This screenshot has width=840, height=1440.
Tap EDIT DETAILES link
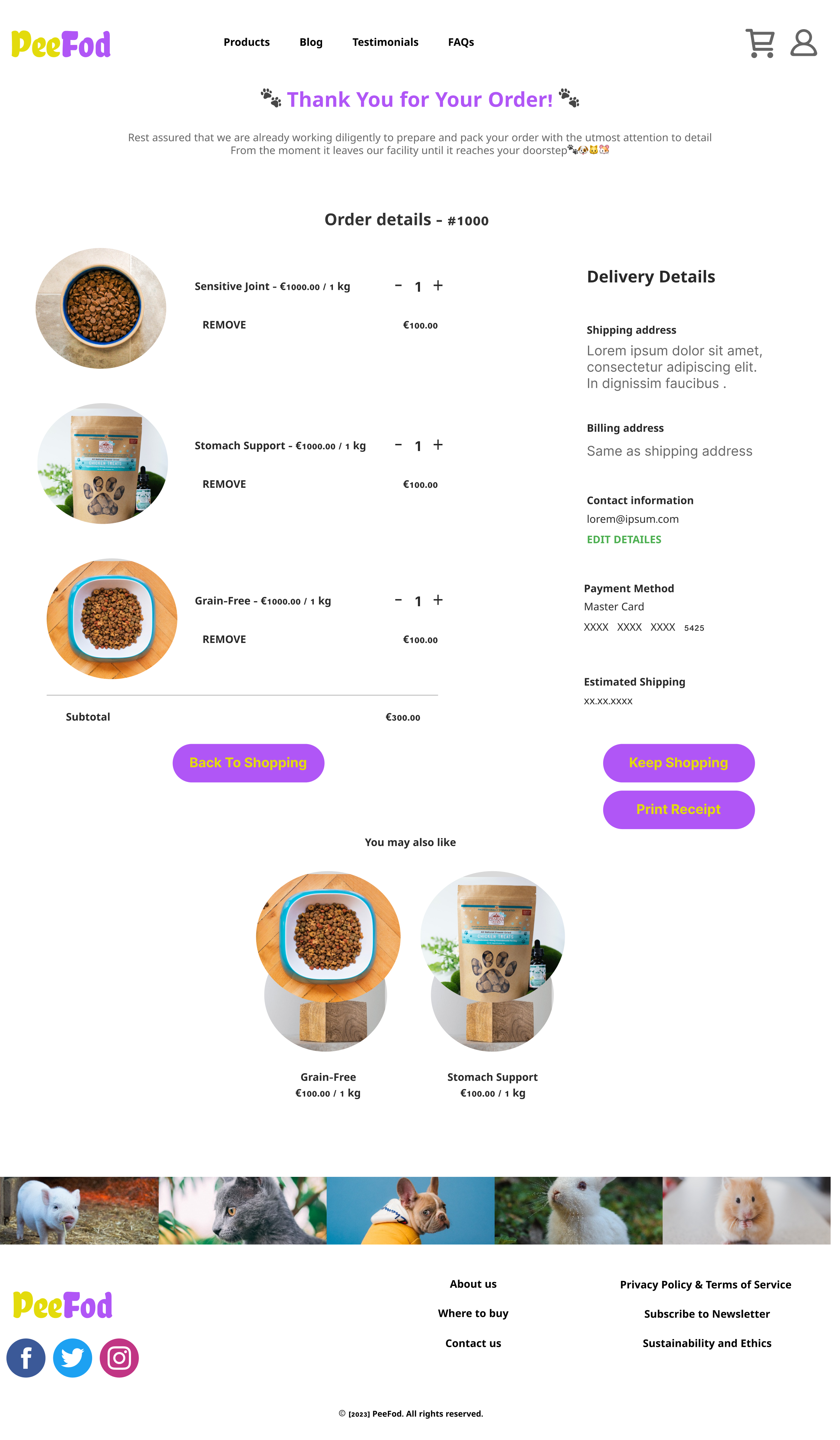coord(624,539)
